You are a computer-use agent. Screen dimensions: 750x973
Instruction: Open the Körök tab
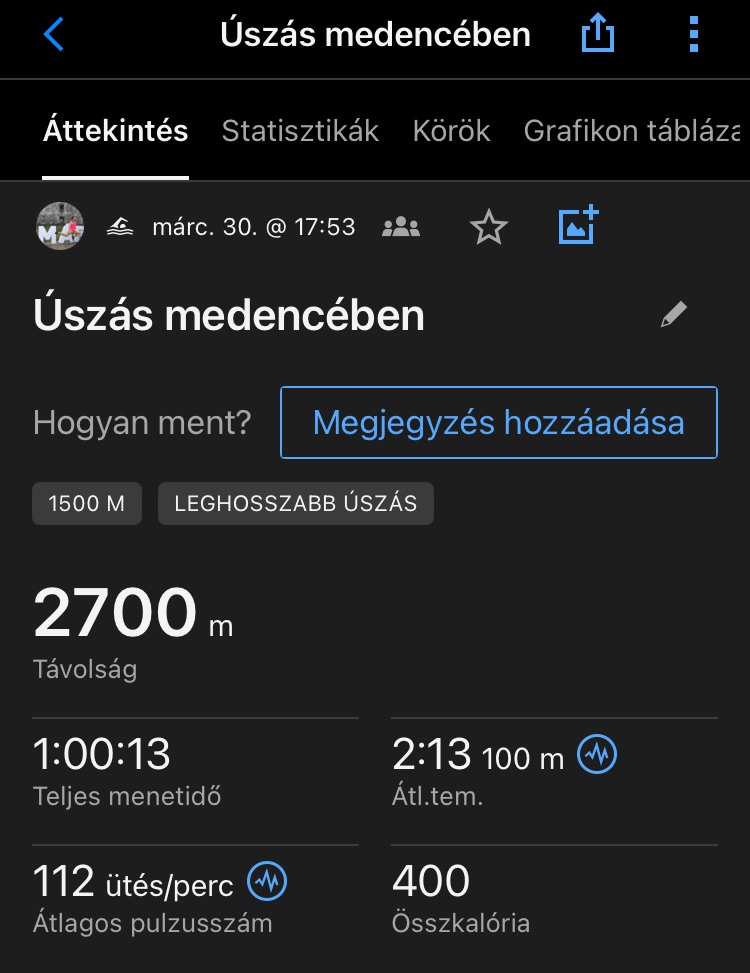[451, 131]
